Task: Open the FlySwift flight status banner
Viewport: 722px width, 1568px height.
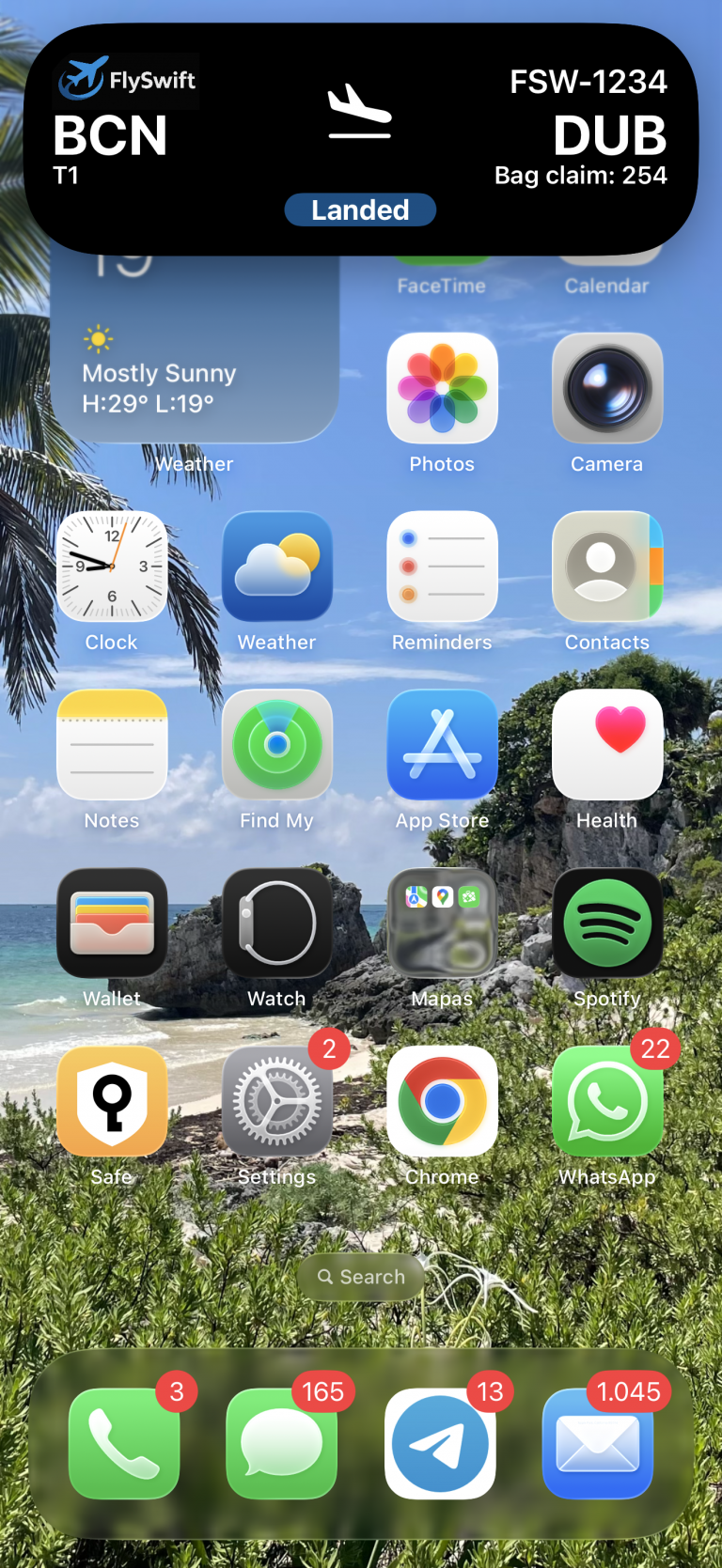Action: pos(361,139)
